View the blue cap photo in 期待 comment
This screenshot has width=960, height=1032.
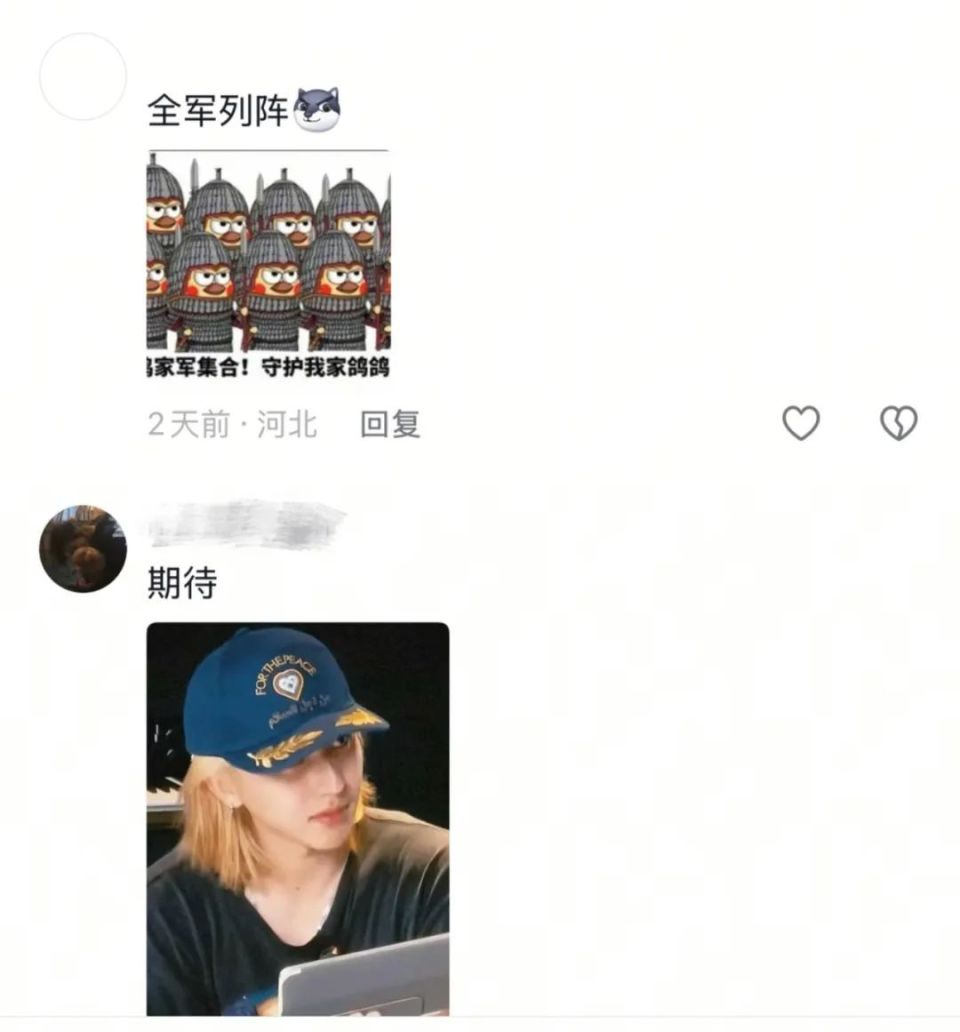click(x=298, y=818)
